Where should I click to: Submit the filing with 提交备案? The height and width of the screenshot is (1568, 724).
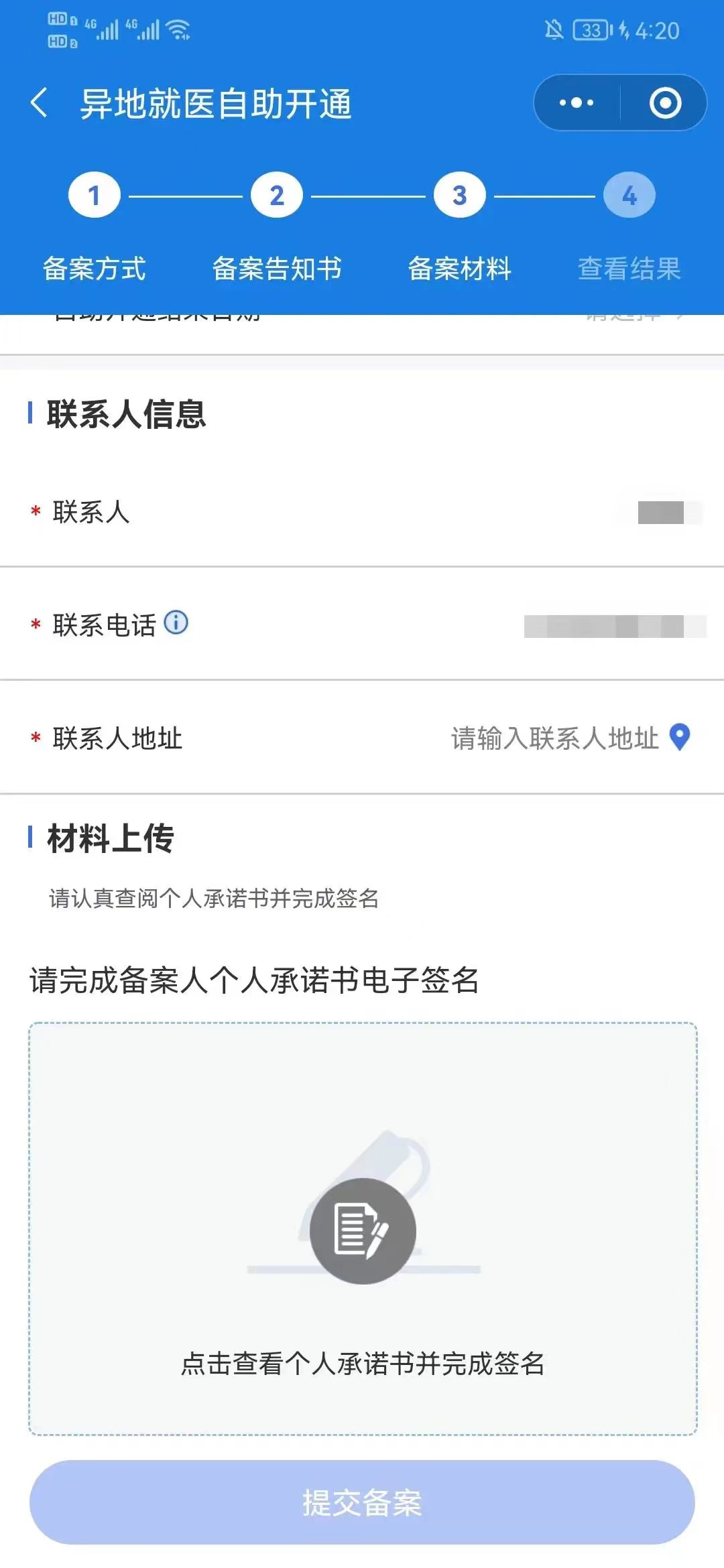[362, 1503]
